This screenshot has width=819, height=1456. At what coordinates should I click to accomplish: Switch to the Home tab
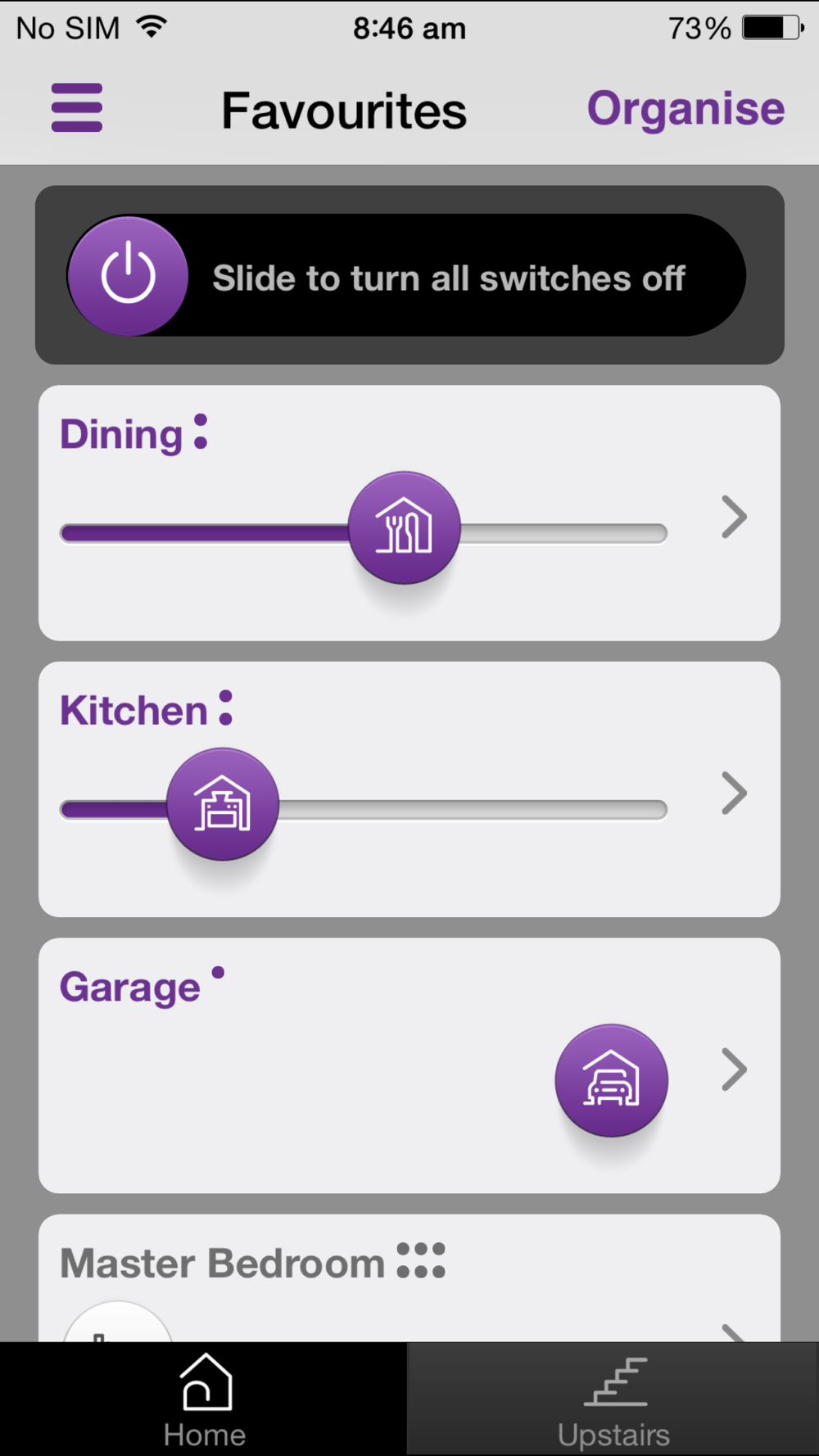[x=204, y=1399]
